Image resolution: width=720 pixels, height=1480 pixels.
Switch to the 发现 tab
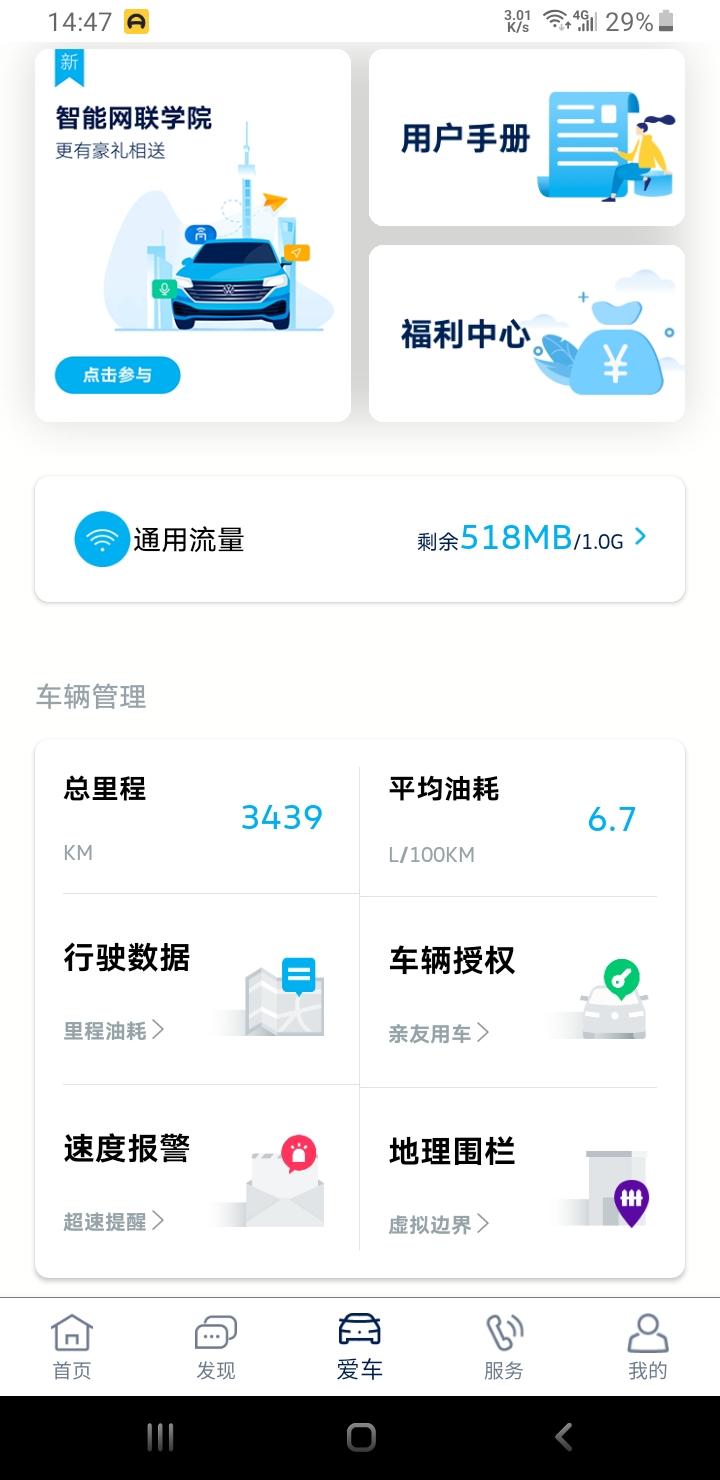click(216, 1347)
